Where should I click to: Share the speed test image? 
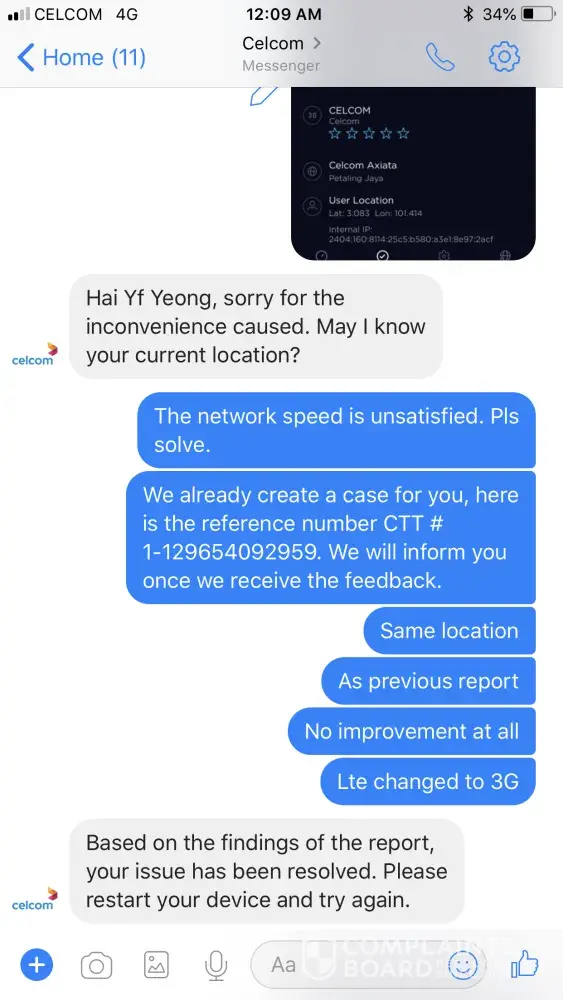pos(263,96)
